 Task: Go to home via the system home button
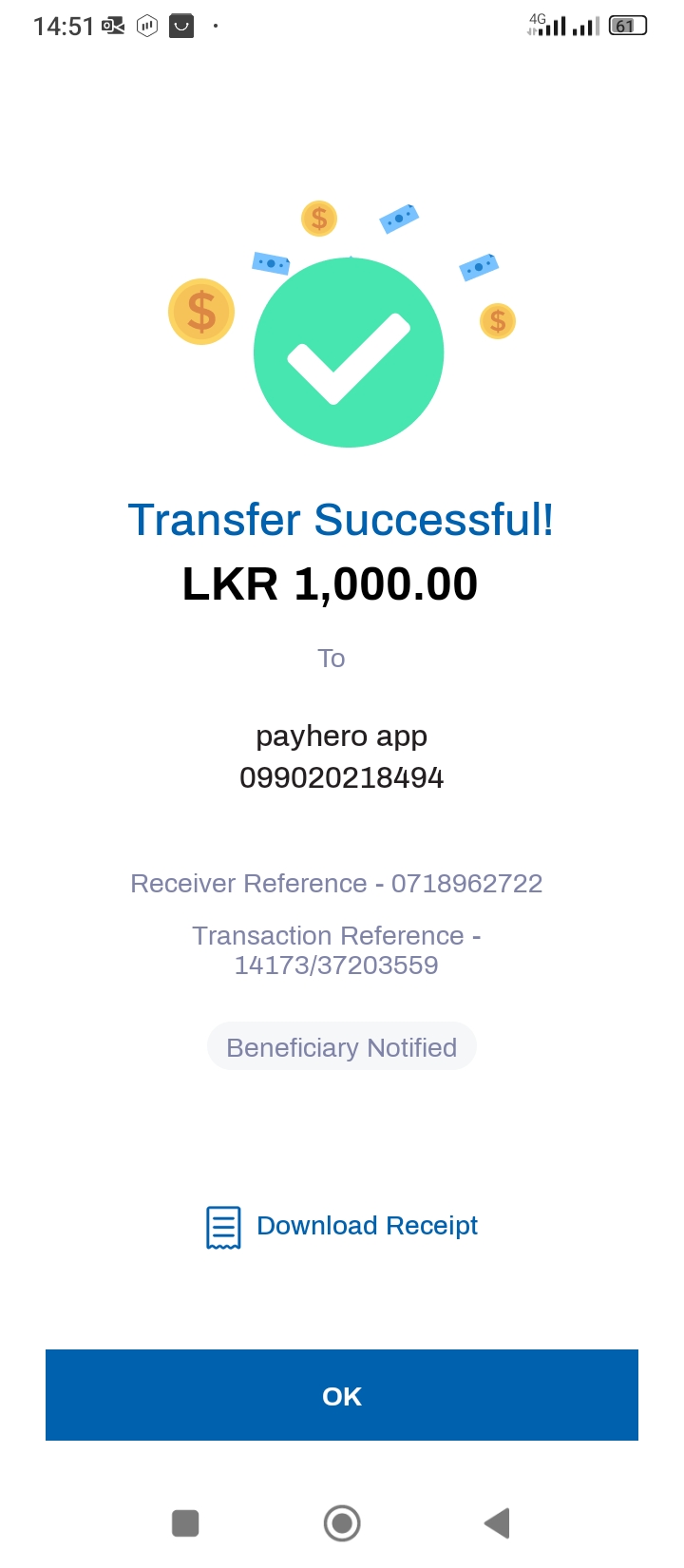click(x=342, y=1523)
